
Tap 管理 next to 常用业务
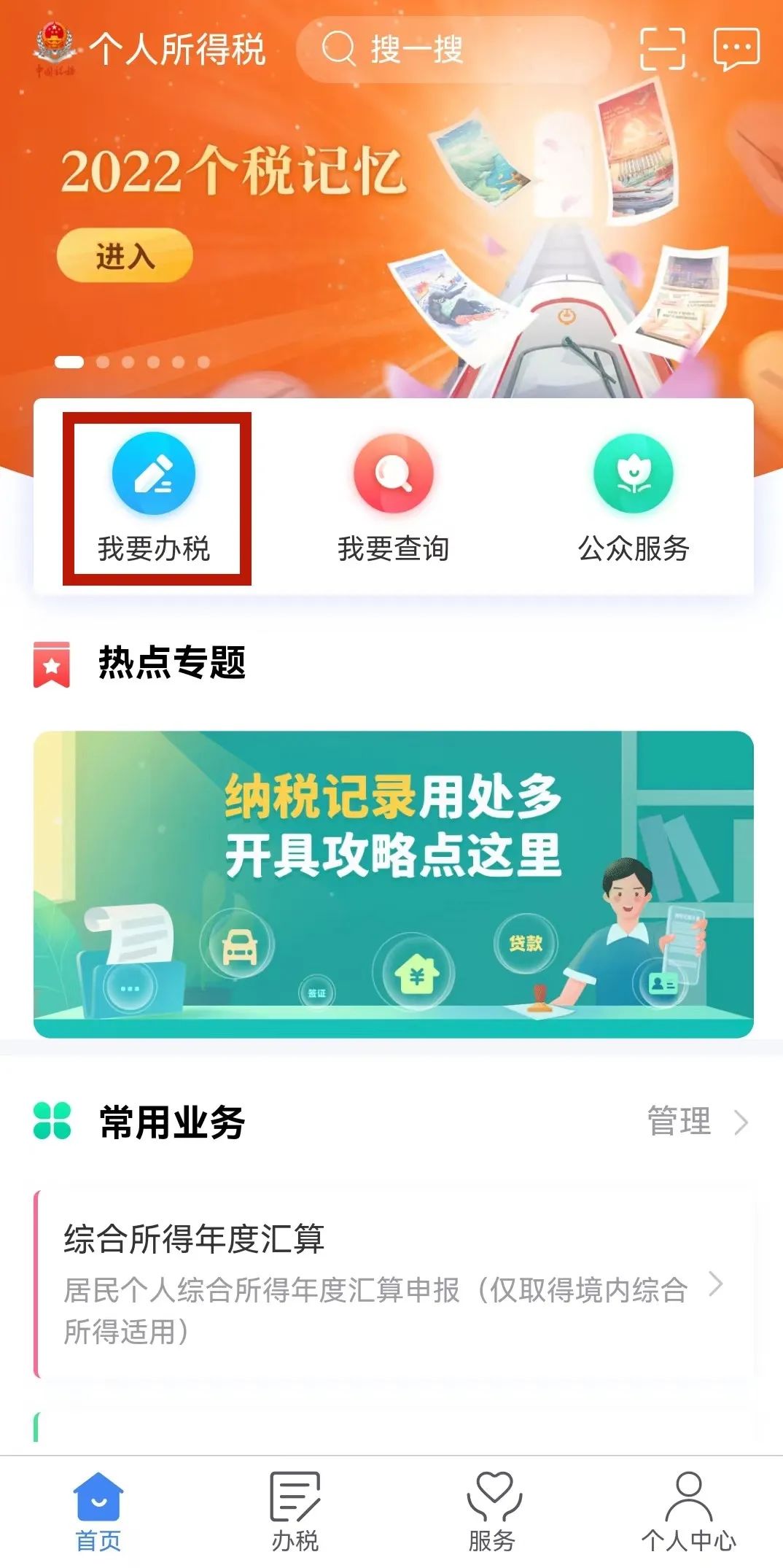click(697, 1121)
